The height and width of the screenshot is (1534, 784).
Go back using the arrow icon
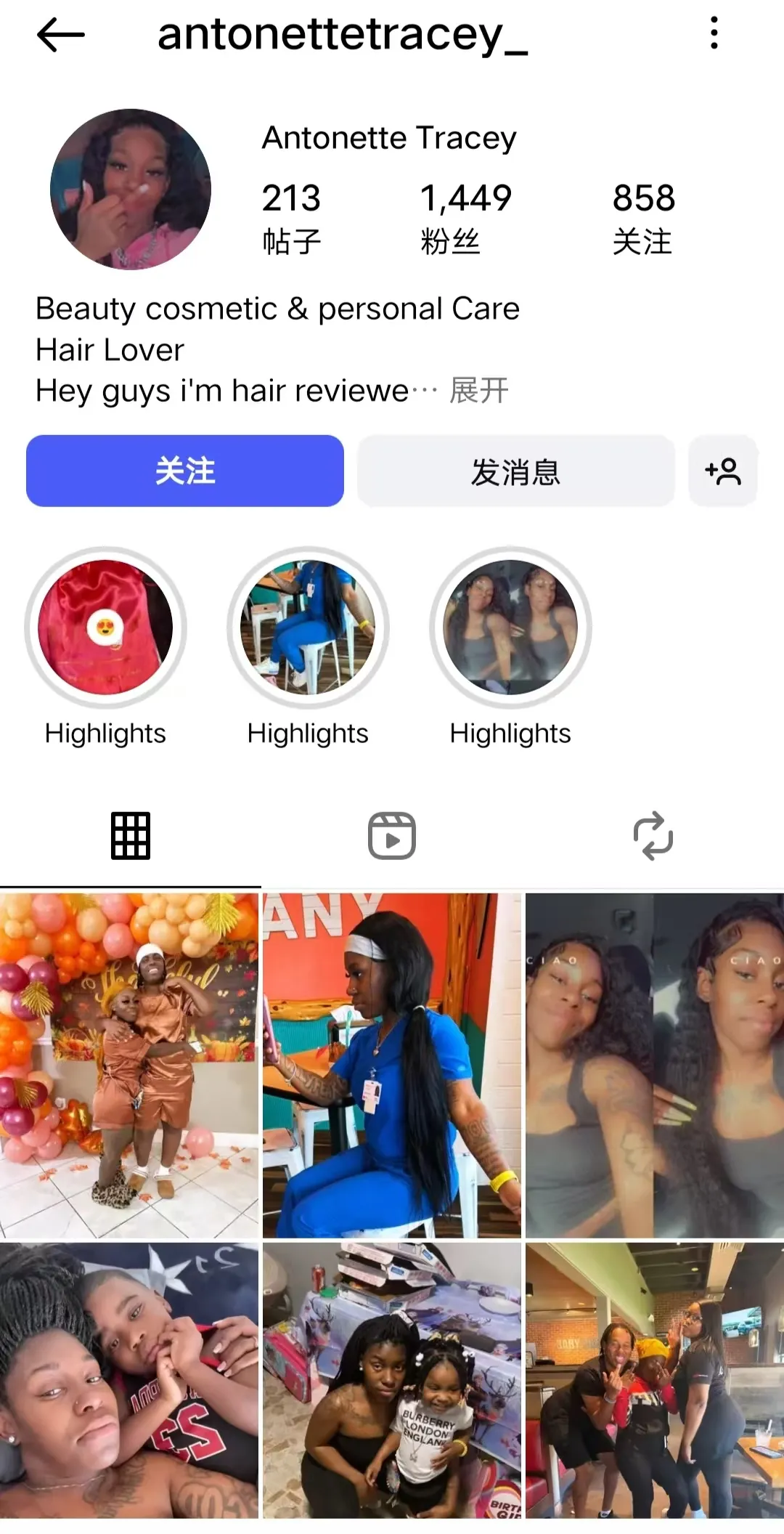[x=61, y=34]
